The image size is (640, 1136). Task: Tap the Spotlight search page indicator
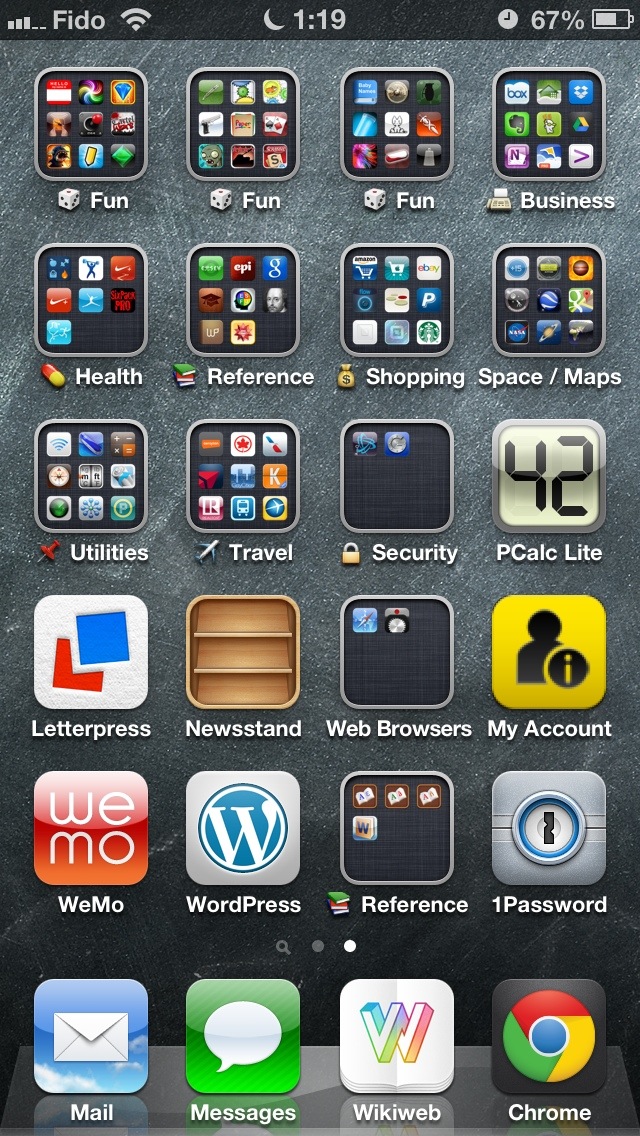point(283,946)
